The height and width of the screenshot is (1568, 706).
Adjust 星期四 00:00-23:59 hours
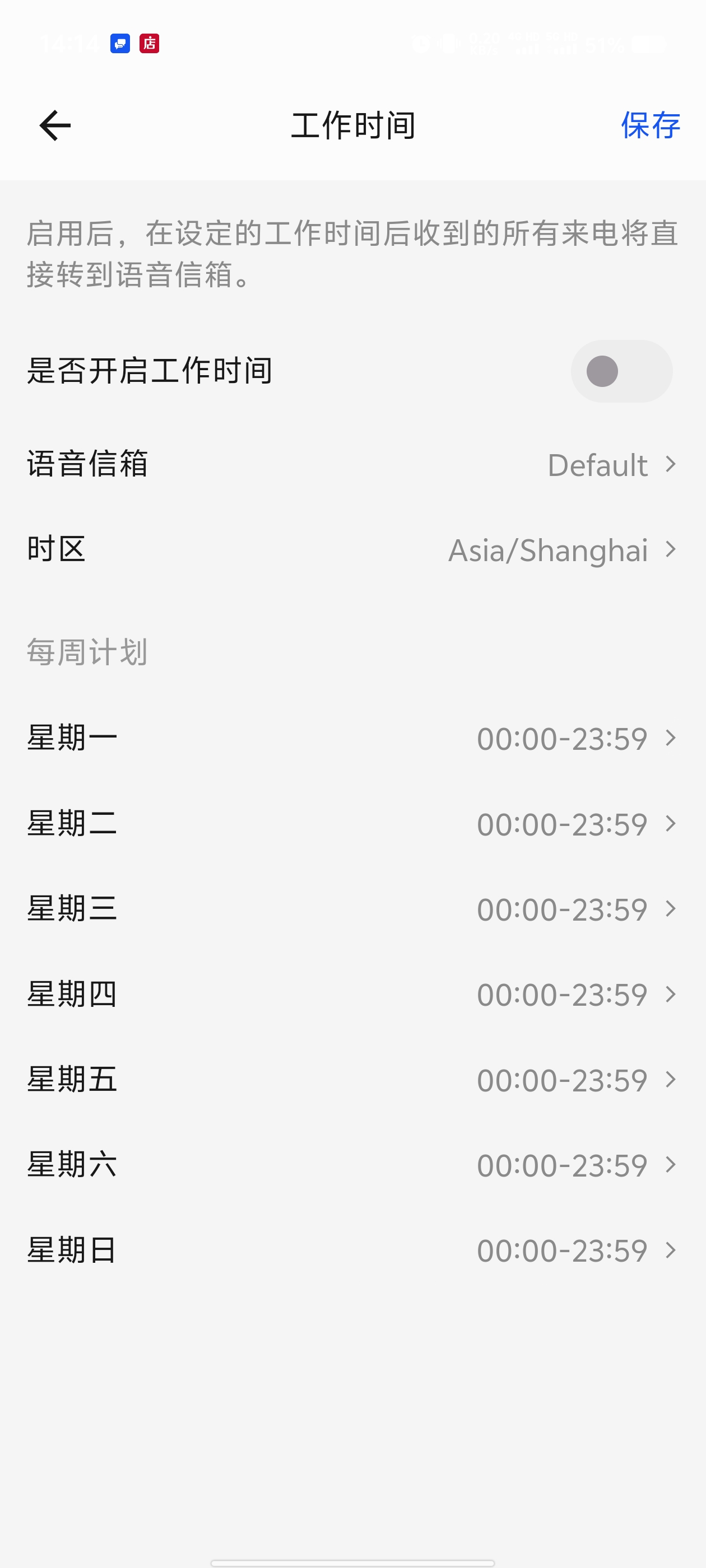354,994
